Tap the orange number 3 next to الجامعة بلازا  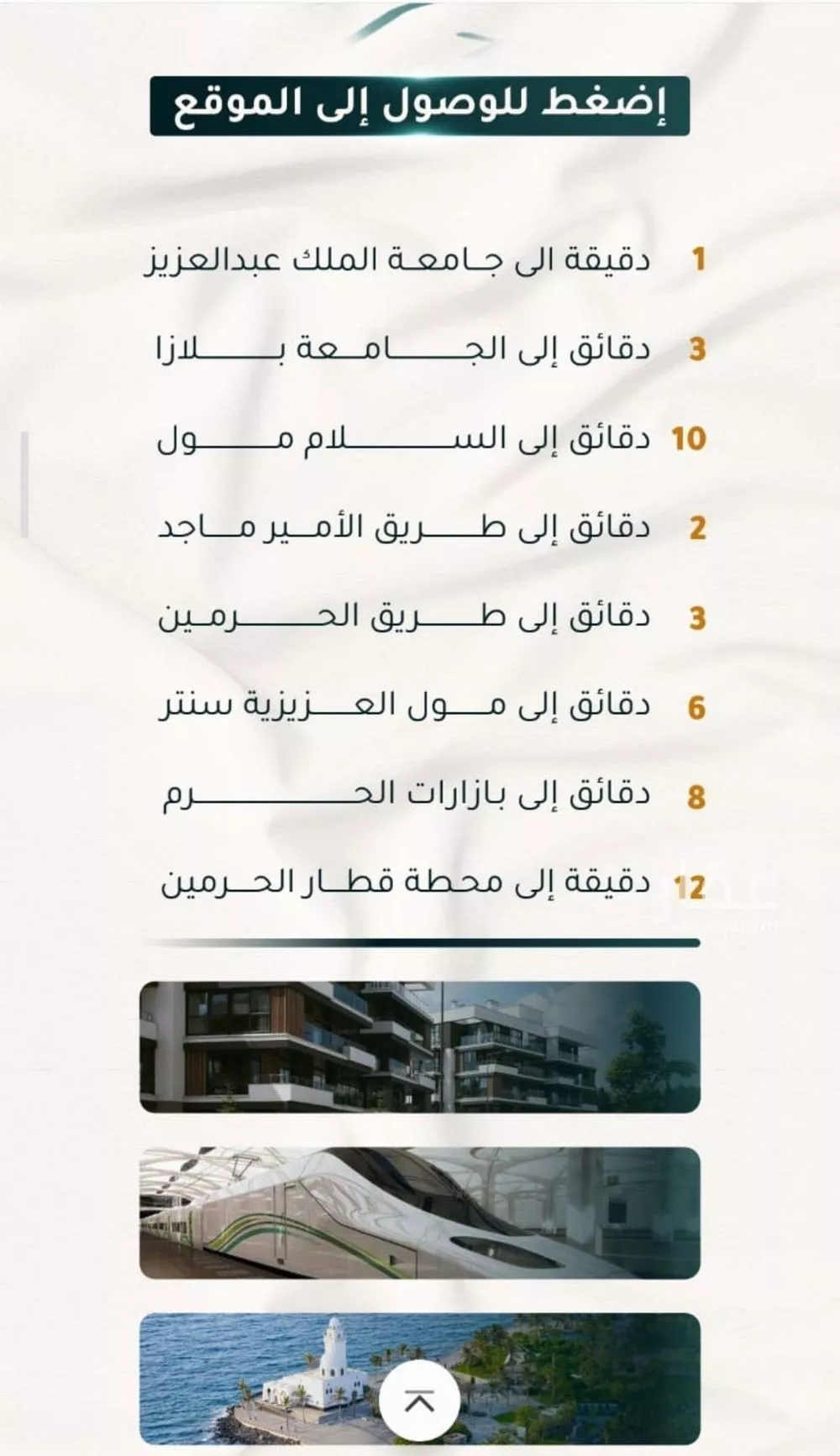coord(696,348)
